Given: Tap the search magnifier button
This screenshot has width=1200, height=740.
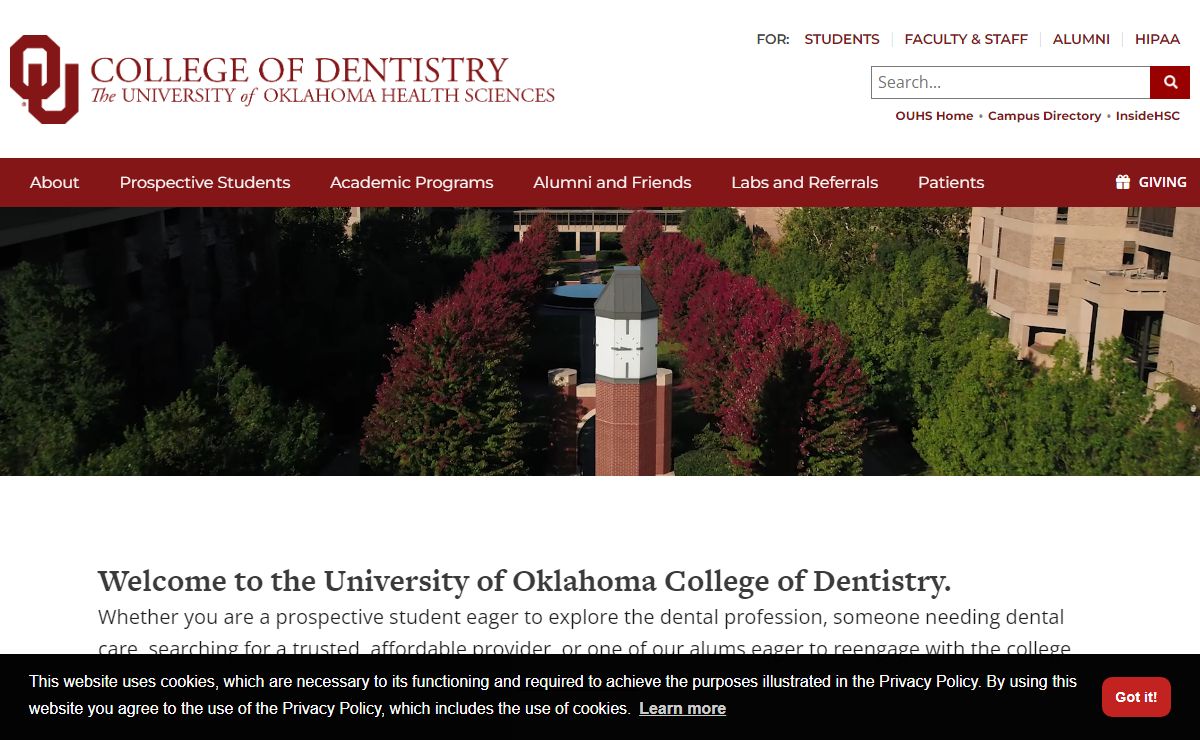Looking at the screenshot, I should click(1169, 82).
